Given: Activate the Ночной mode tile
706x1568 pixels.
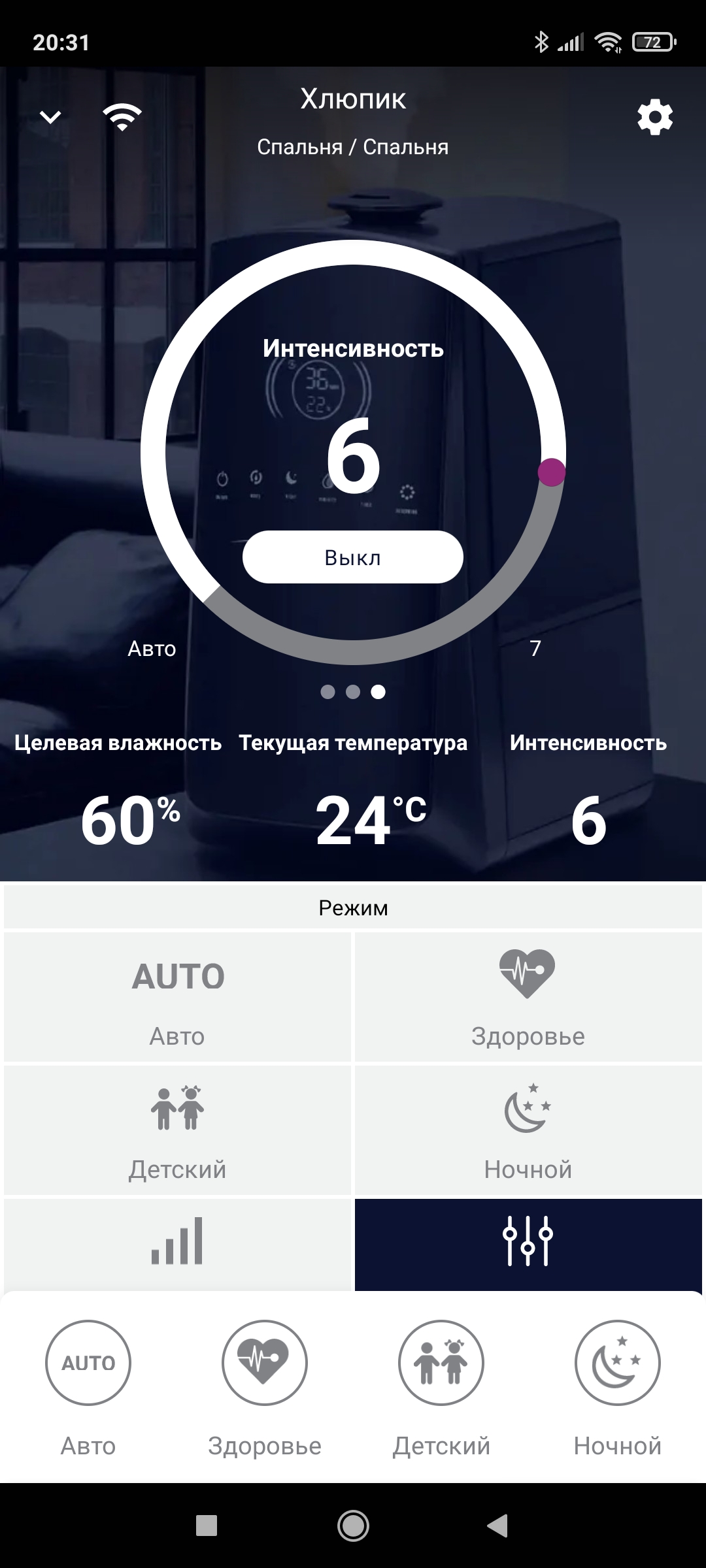Looking at the screenshot, I should [x=528, y=1130].
